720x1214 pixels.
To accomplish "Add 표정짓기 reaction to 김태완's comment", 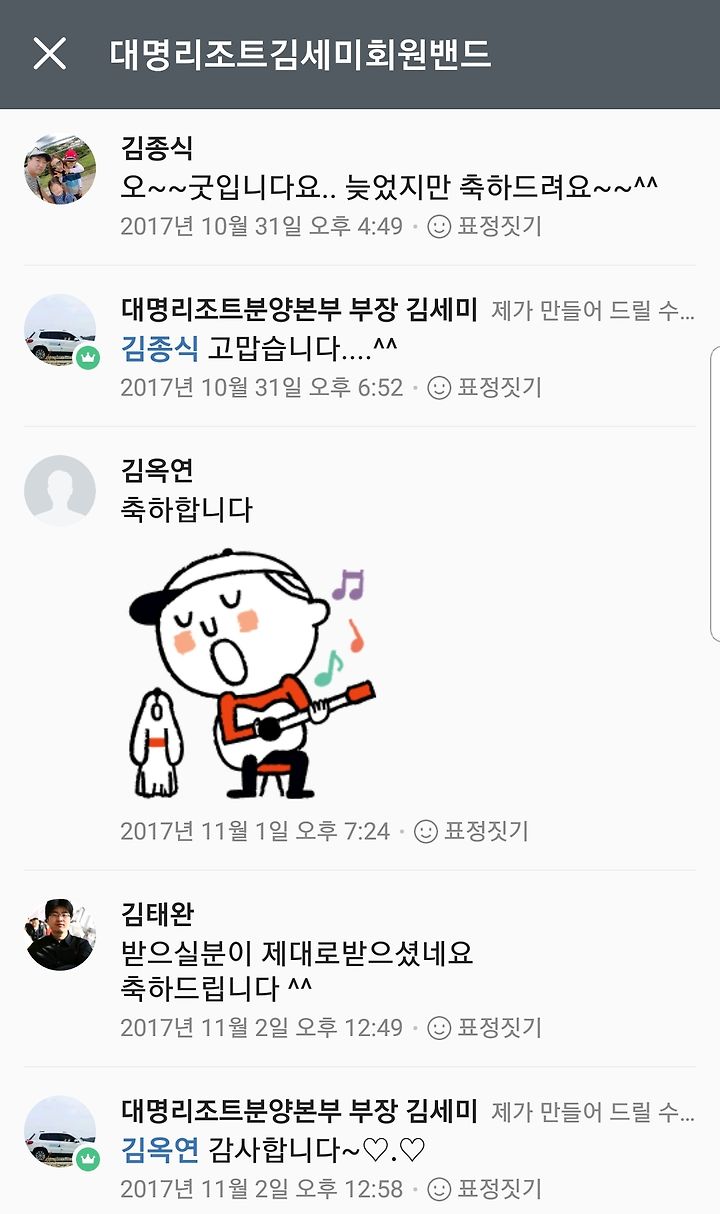I will [x=484, y=1027].
